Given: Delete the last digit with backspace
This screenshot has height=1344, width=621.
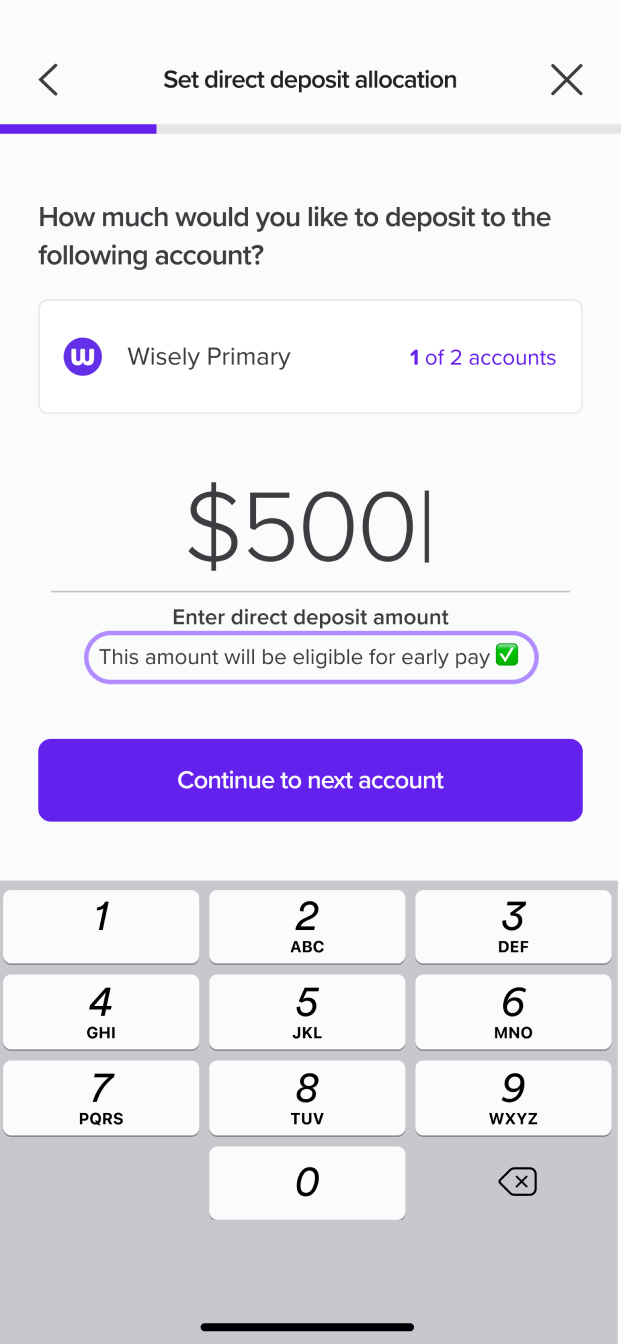Looking at the screenshot, I should click(x=517, y=1182).
